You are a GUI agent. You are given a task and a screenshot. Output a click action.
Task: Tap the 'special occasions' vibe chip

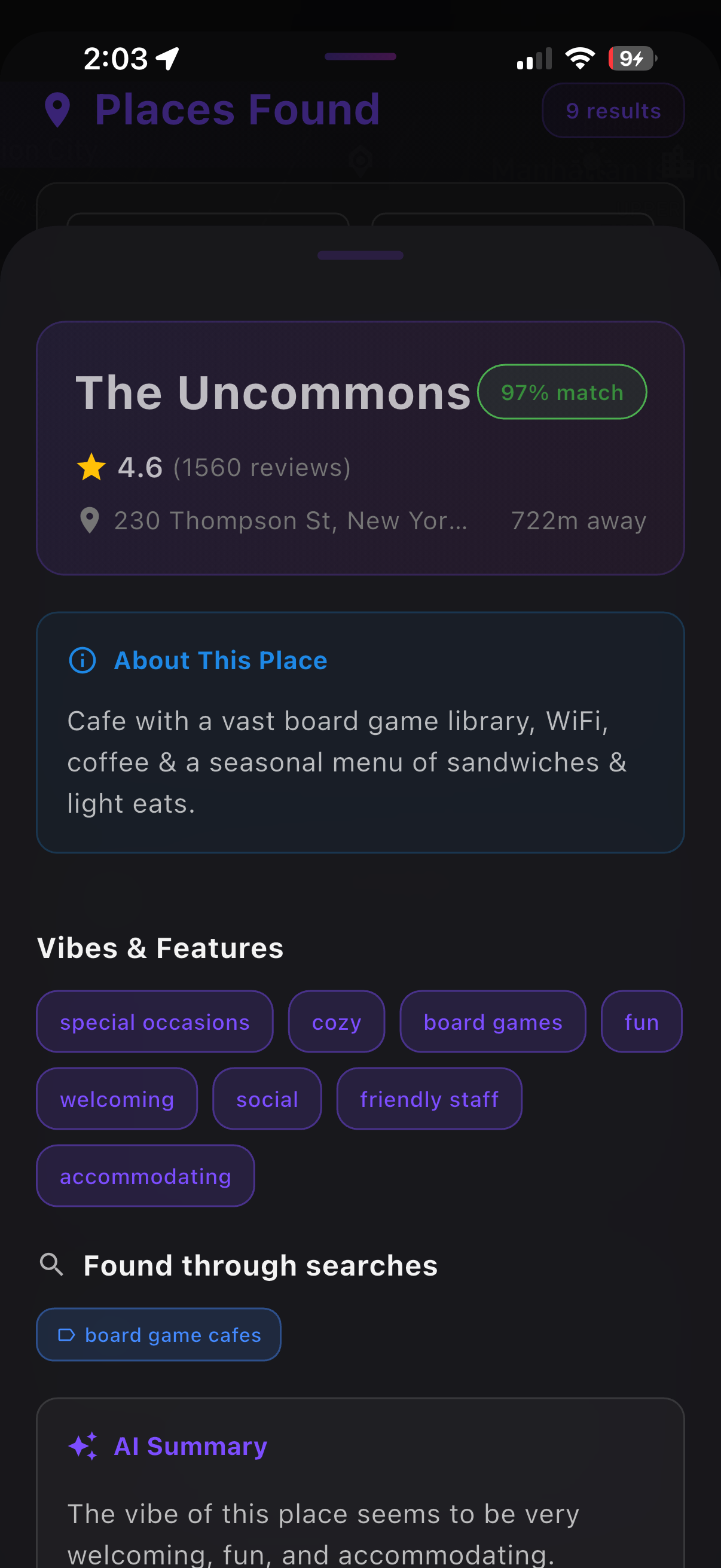[x=155, y=1021]
